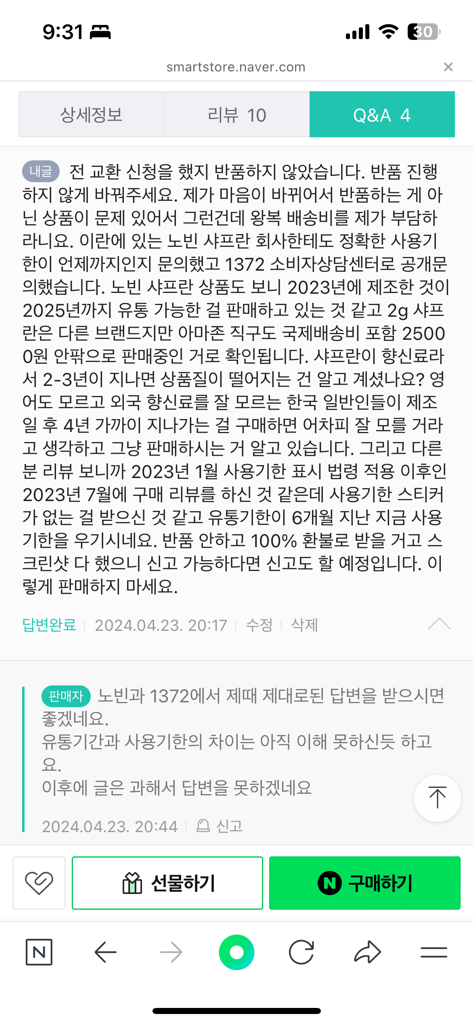The width and height of the screenshot is (473, 1024).
Task: Reload the page with refresh icon
Action: (x=301, y=952)
